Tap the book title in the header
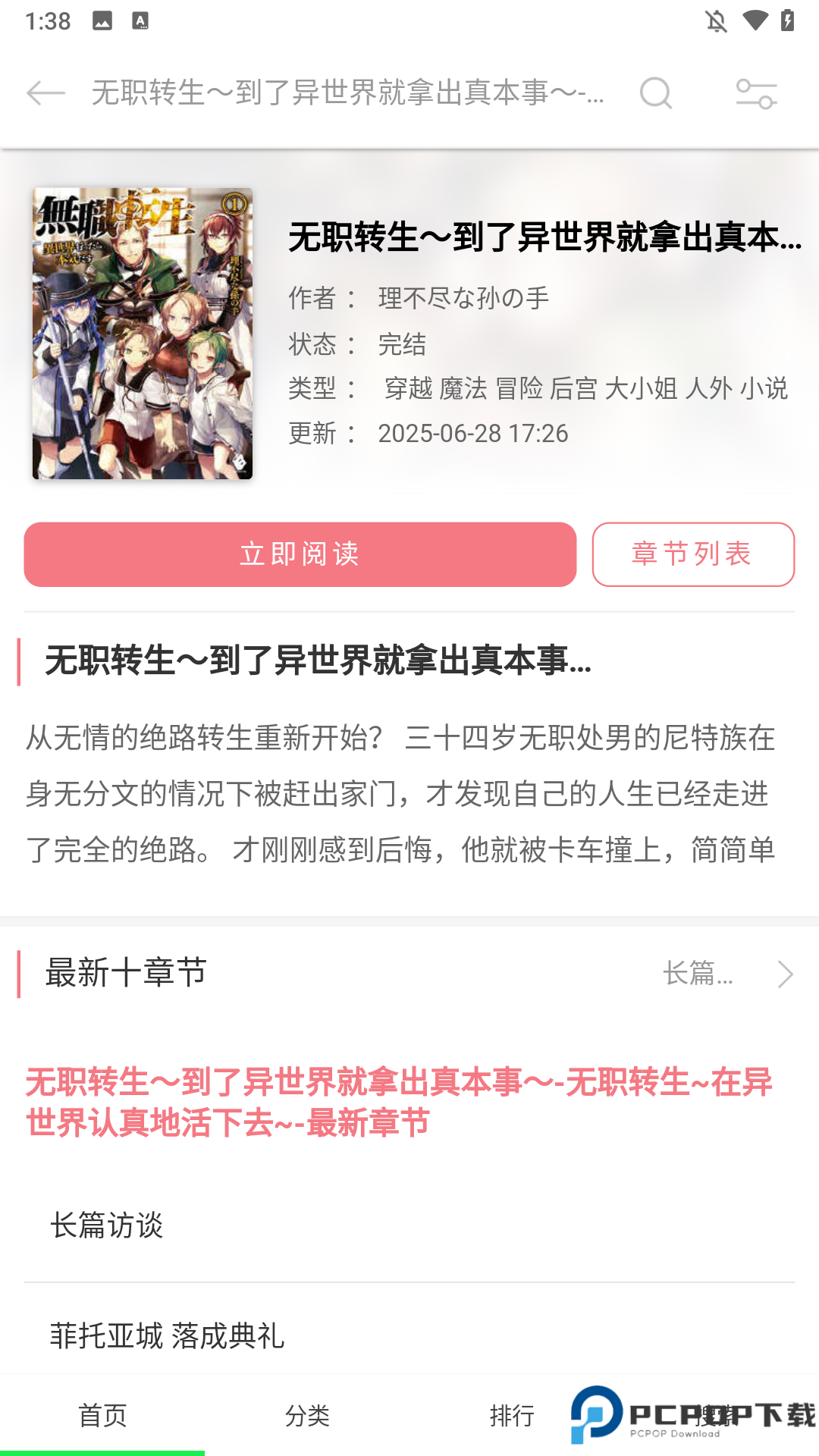Viewport: 819px width, 1456px height. coord(349,93)
